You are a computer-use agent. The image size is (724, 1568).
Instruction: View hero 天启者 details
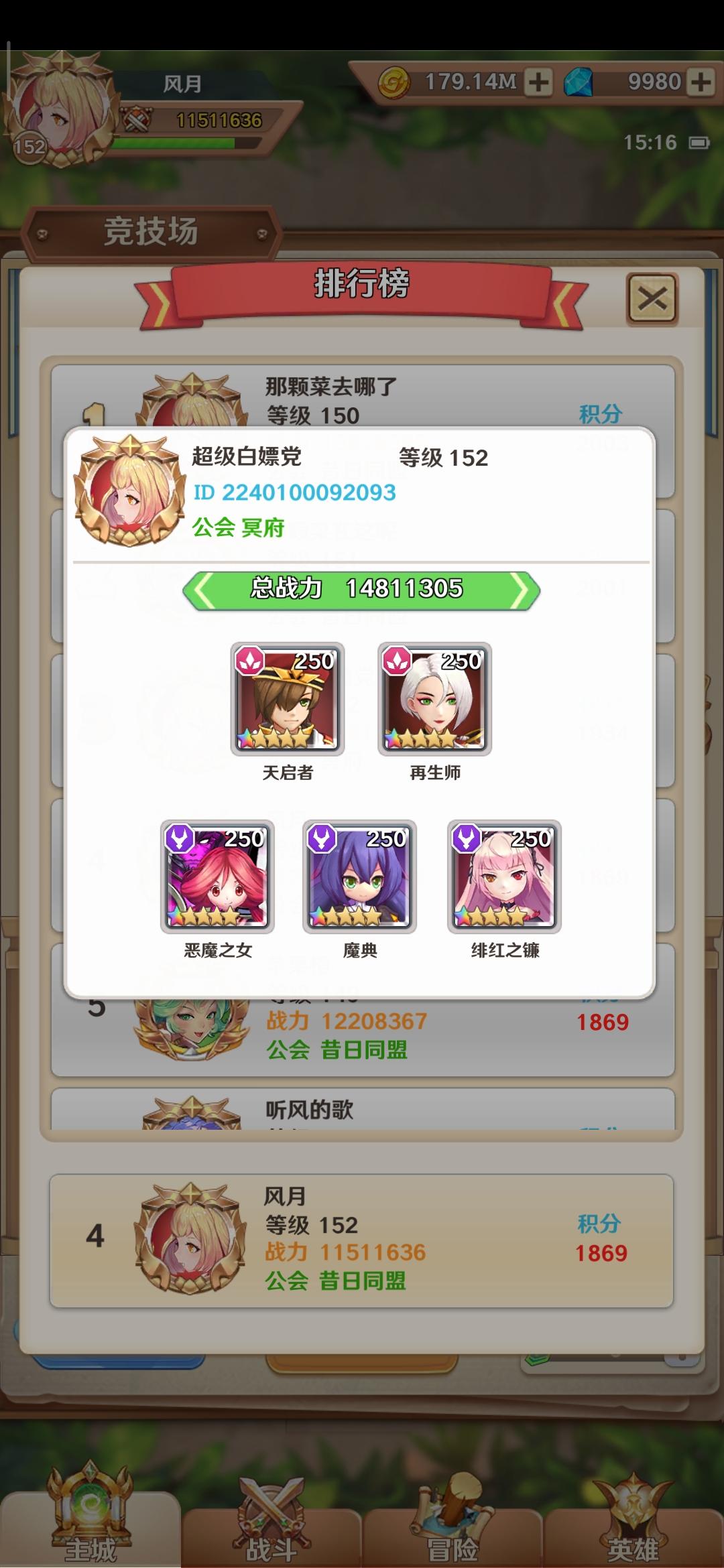(x=288, y=700)
